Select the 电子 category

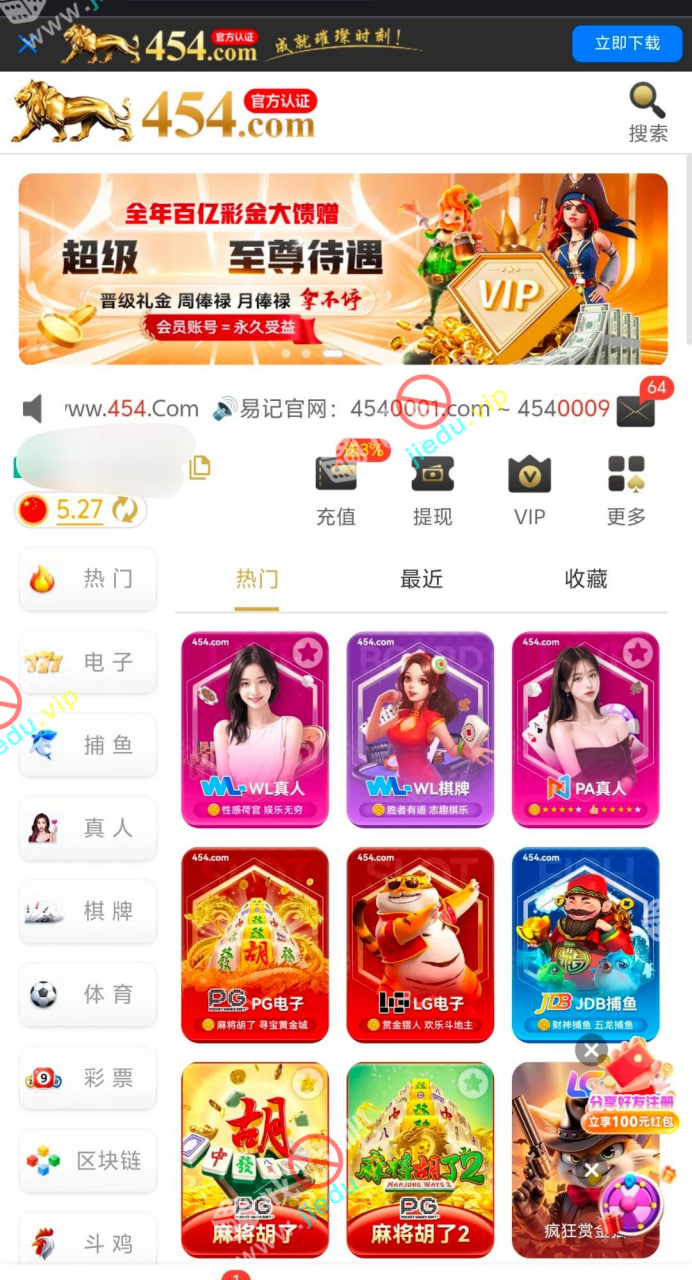(88, 662)
